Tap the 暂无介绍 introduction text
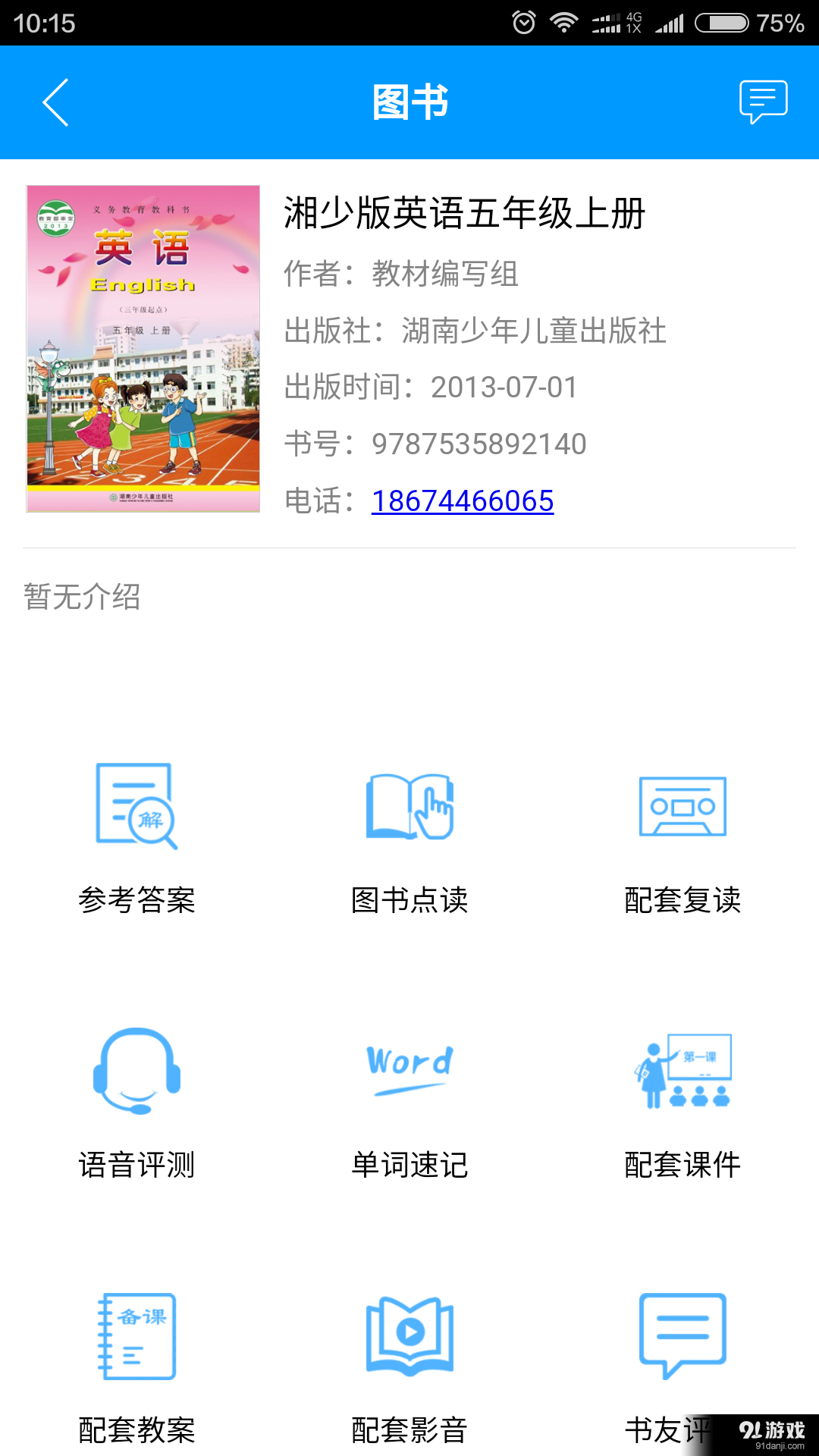Screen dimensions: 819x1456 coord(81,598)
